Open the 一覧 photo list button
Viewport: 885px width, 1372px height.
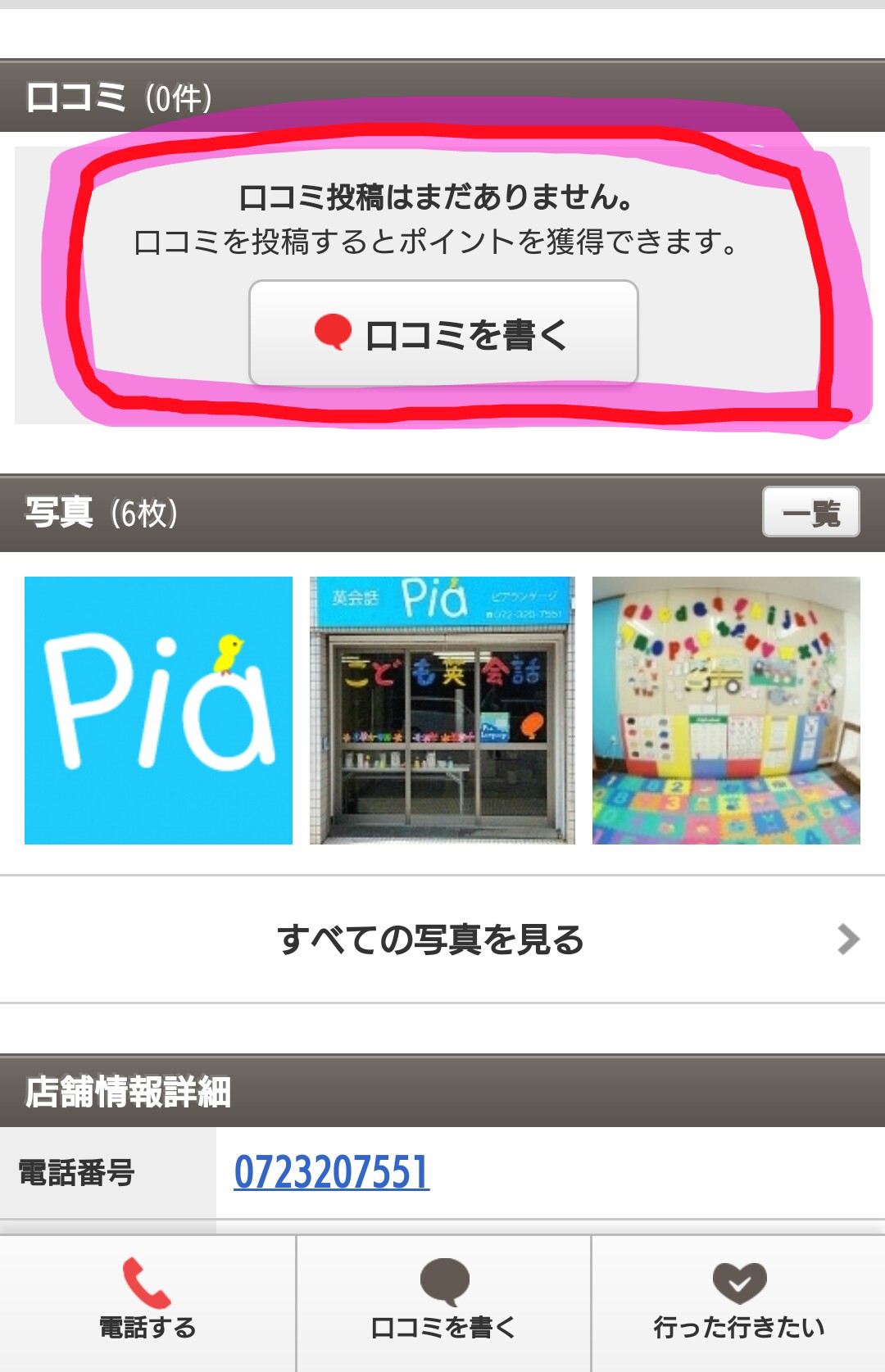pos(810,513)
